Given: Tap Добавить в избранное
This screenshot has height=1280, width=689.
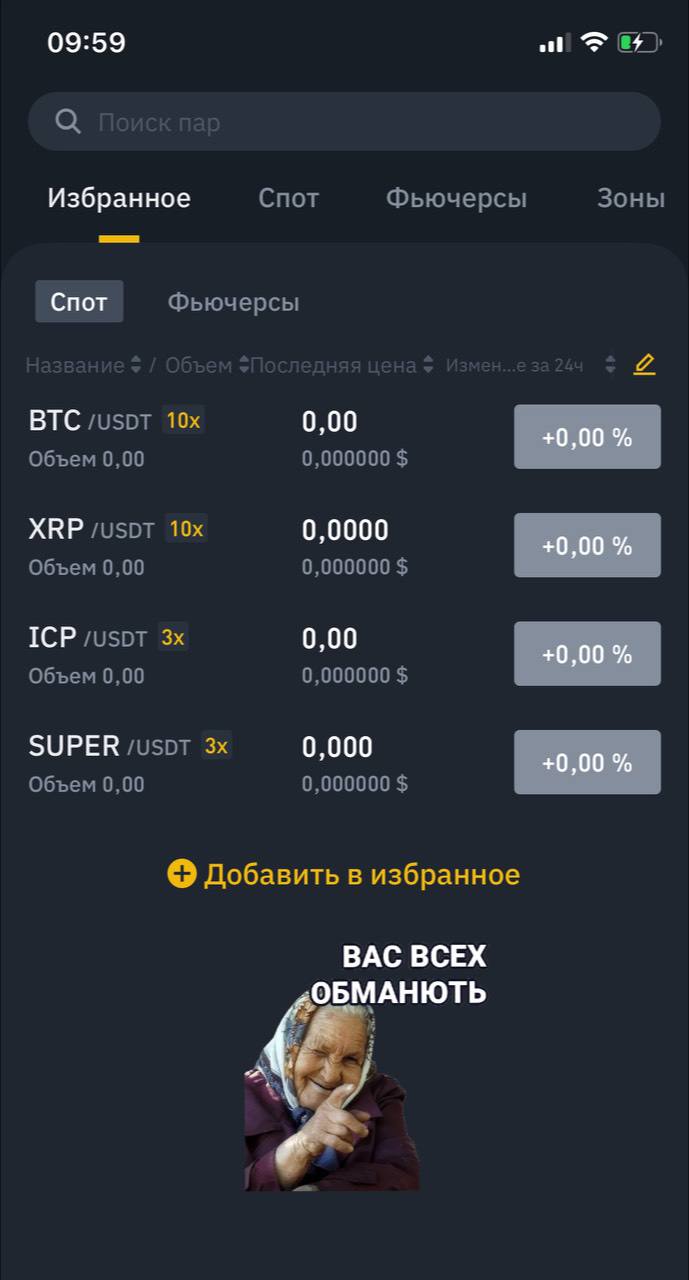Looking at the screenshot, I should point(343,875).
